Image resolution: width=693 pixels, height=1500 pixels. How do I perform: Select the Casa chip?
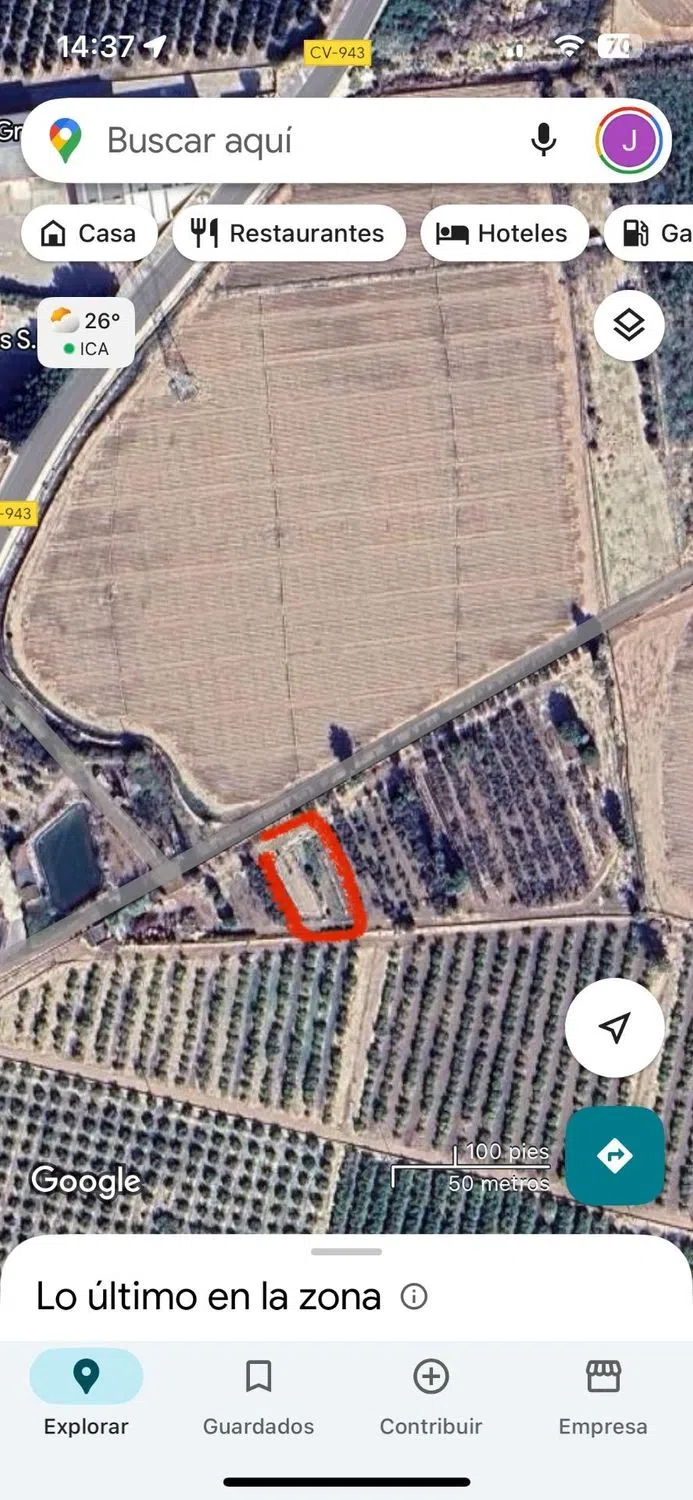point(88,233)
